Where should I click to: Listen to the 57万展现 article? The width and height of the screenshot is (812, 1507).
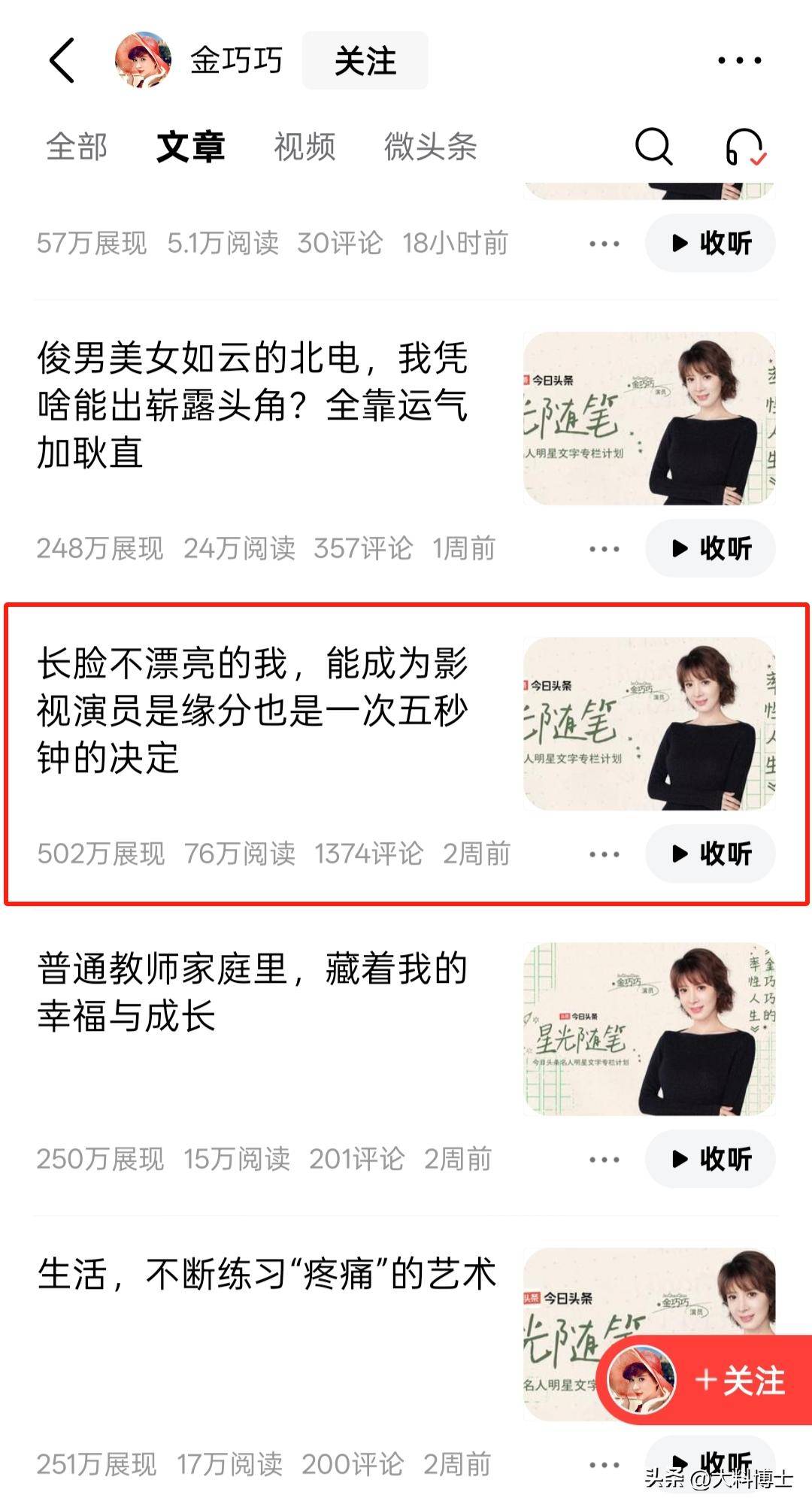(x=710, y=243)
